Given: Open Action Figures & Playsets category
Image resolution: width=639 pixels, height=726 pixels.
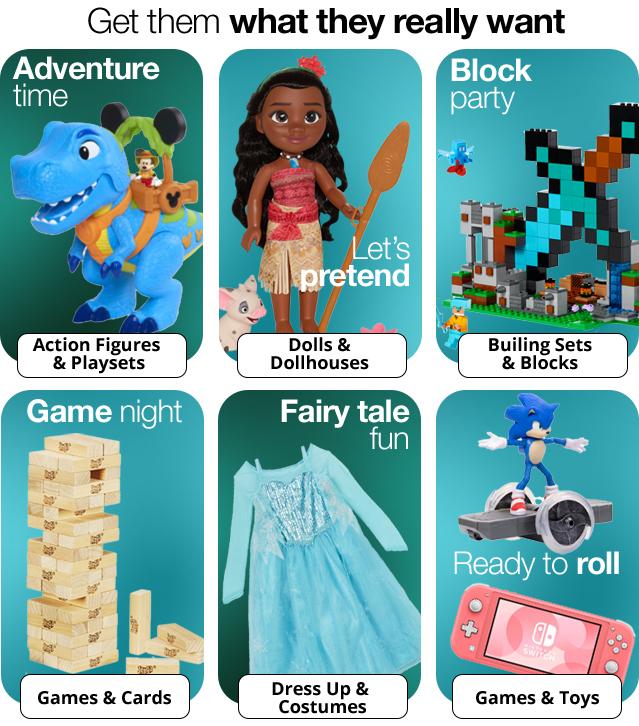Looking at the screenshot, I should pos(102,354).
